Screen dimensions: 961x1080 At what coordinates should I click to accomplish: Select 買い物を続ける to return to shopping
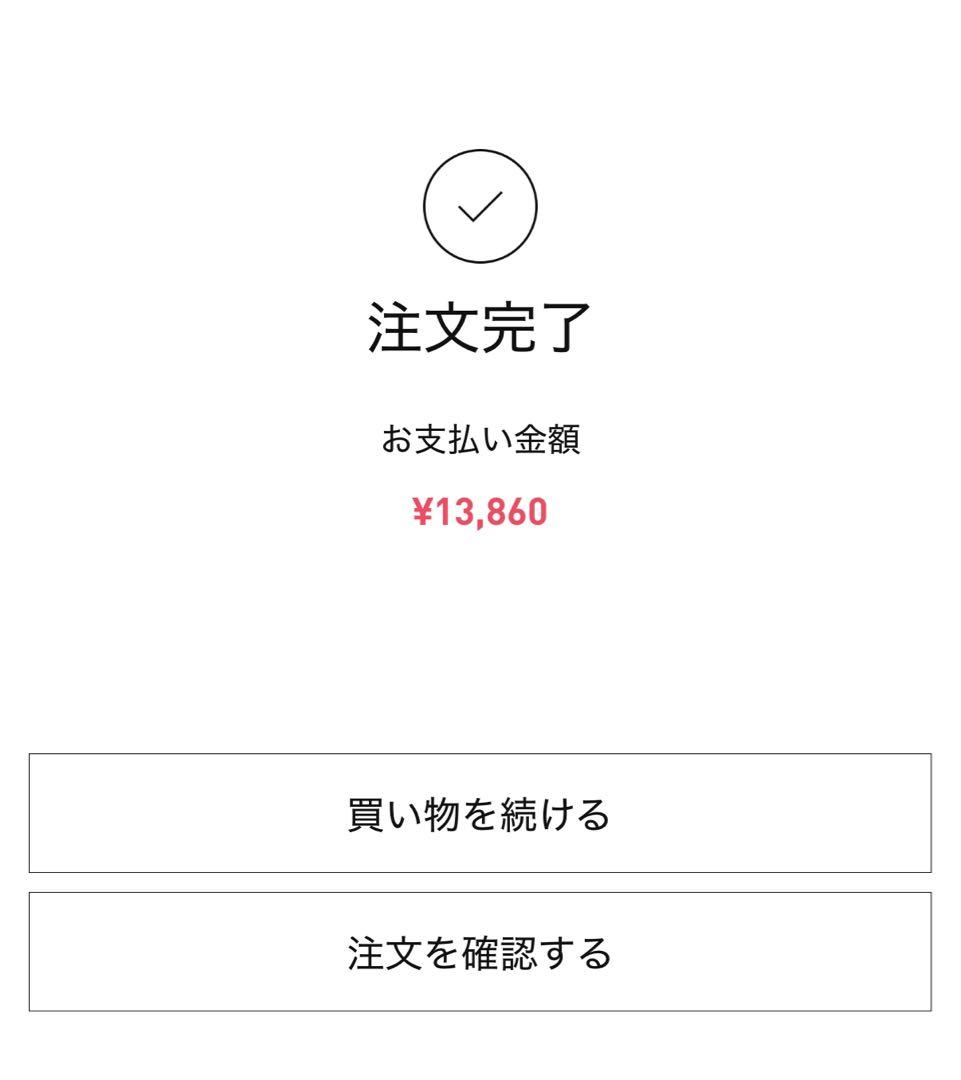pos(478,812)
